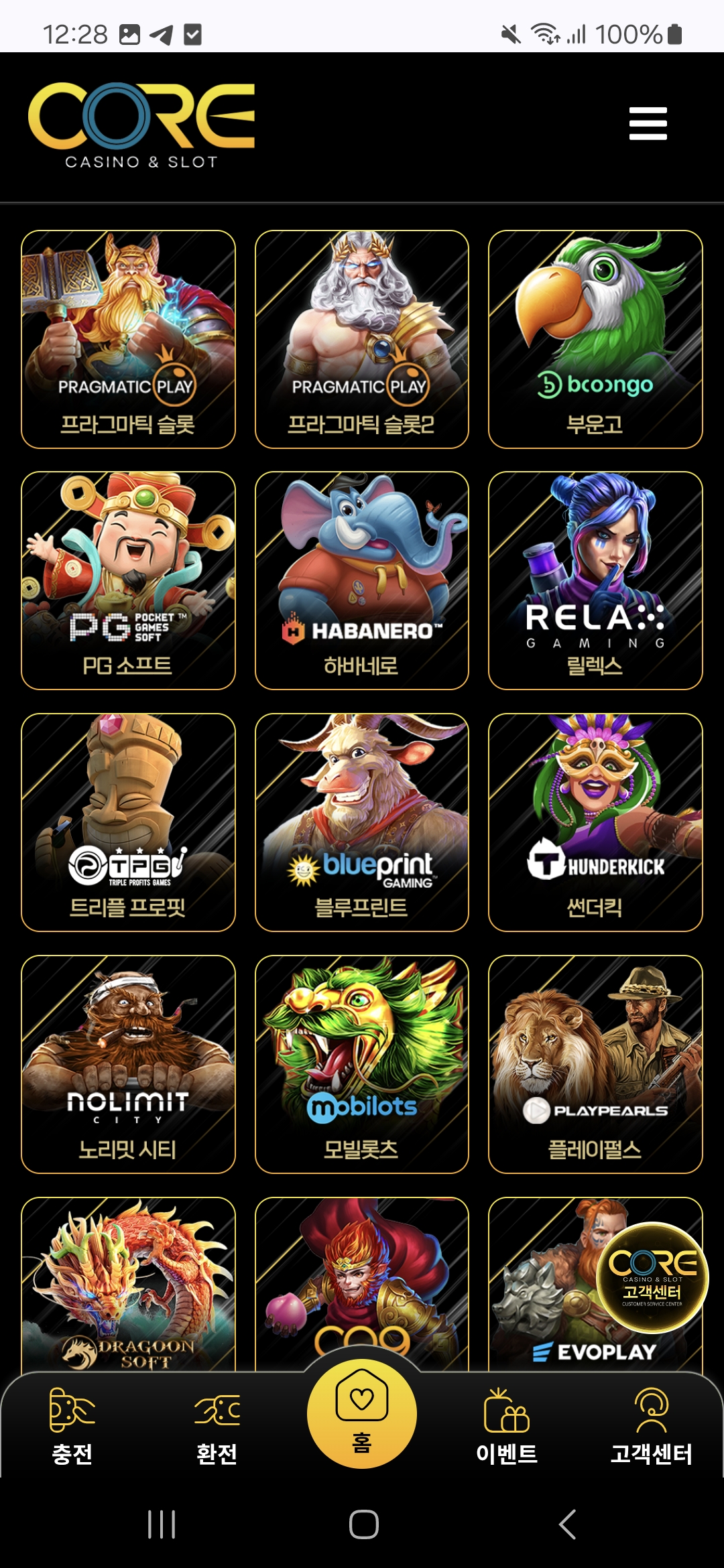This screenshot has width=724, height=1568.
Task: Open the 이벤트 tab
Action: 507,1426
